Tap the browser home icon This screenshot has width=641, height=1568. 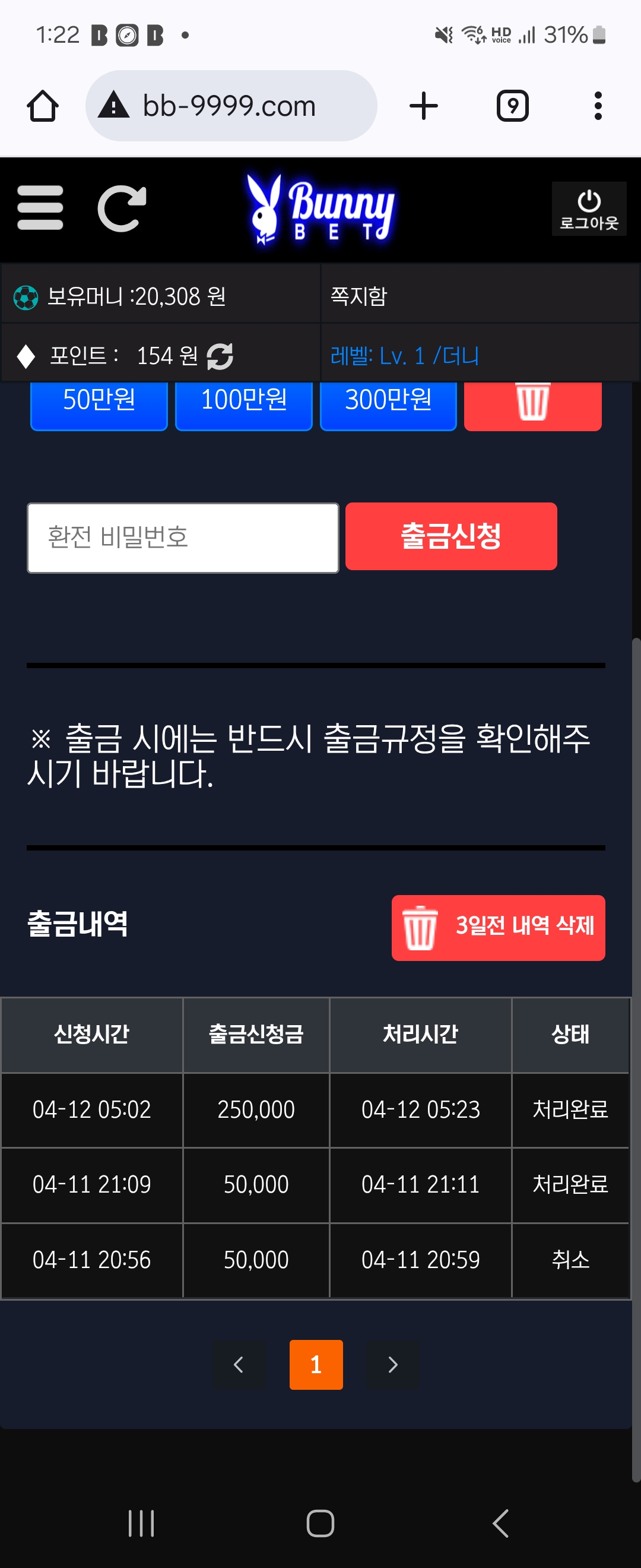[43, 106]
